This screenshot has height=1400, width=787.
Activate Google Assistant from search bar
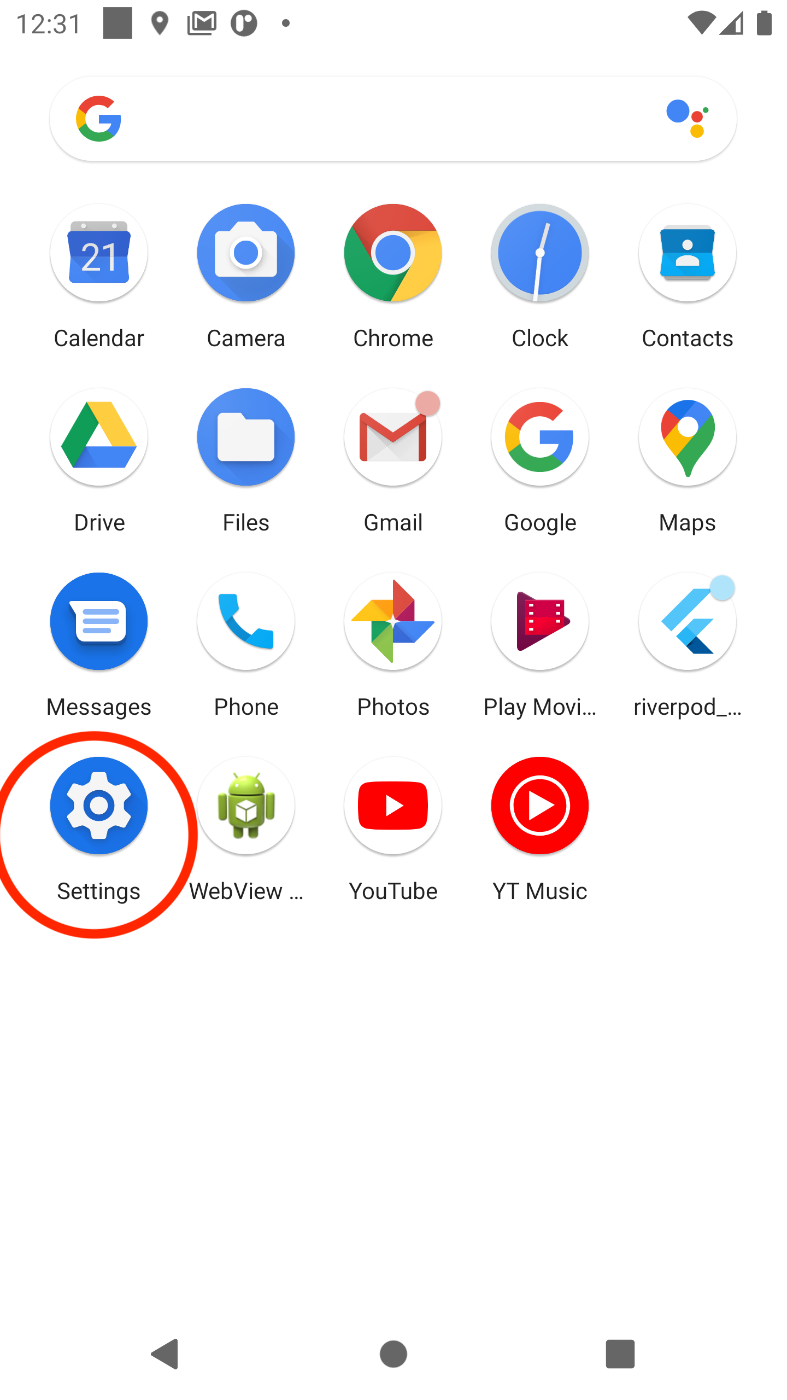point(687,118)
